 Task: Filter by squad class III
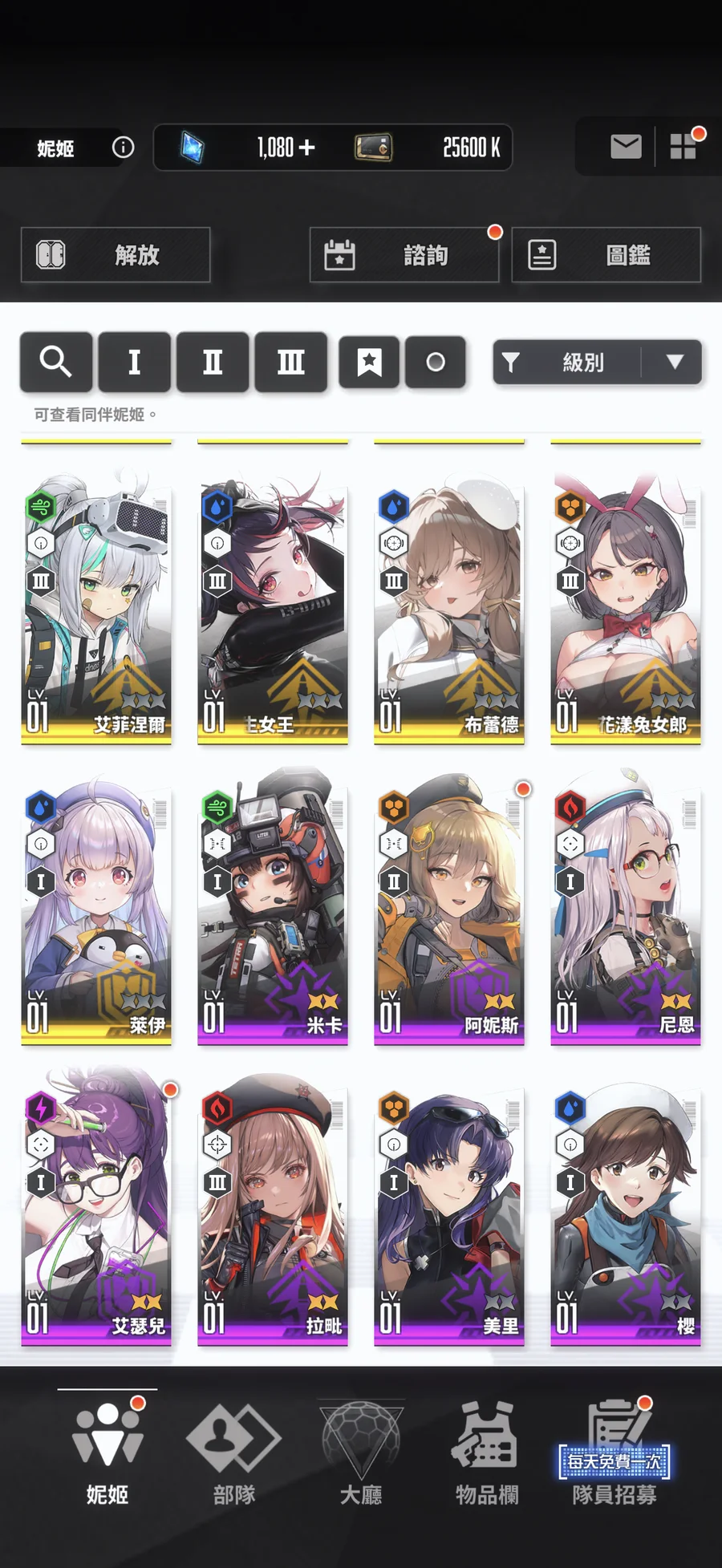(x=291, y=362)
